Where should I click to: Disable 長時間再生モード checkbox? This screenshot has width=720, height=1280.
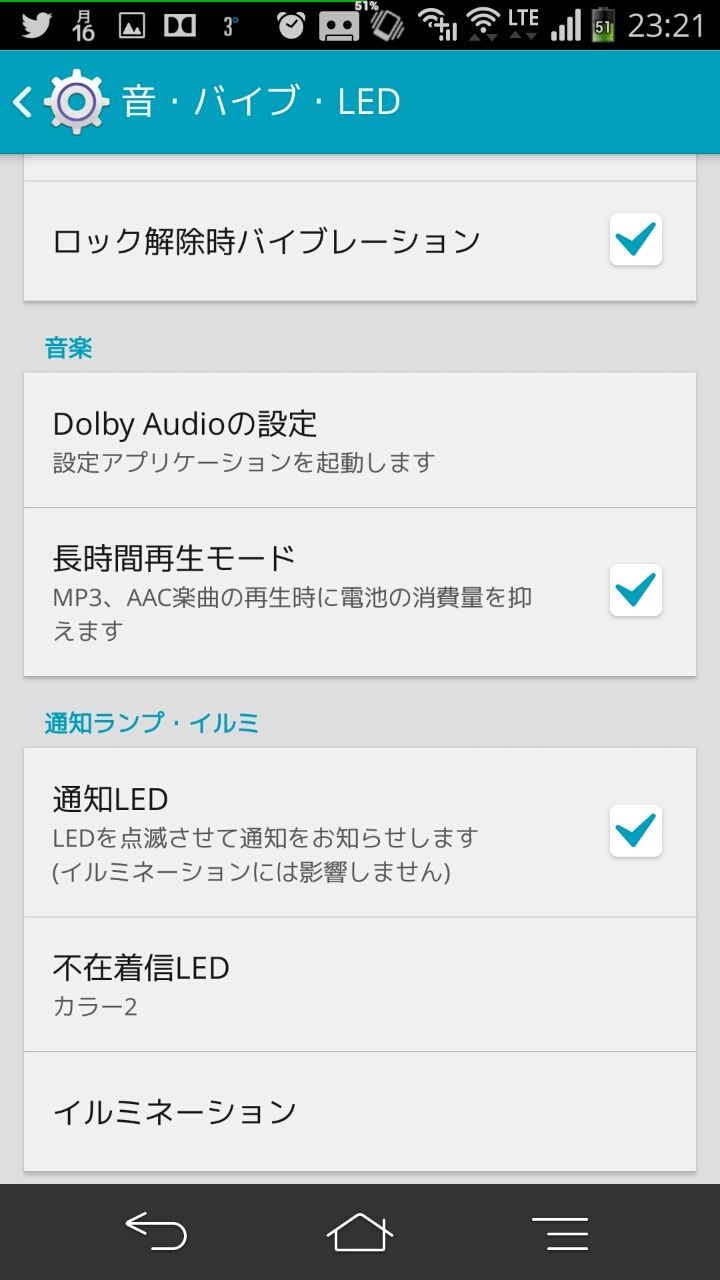(x=636, y=590)
